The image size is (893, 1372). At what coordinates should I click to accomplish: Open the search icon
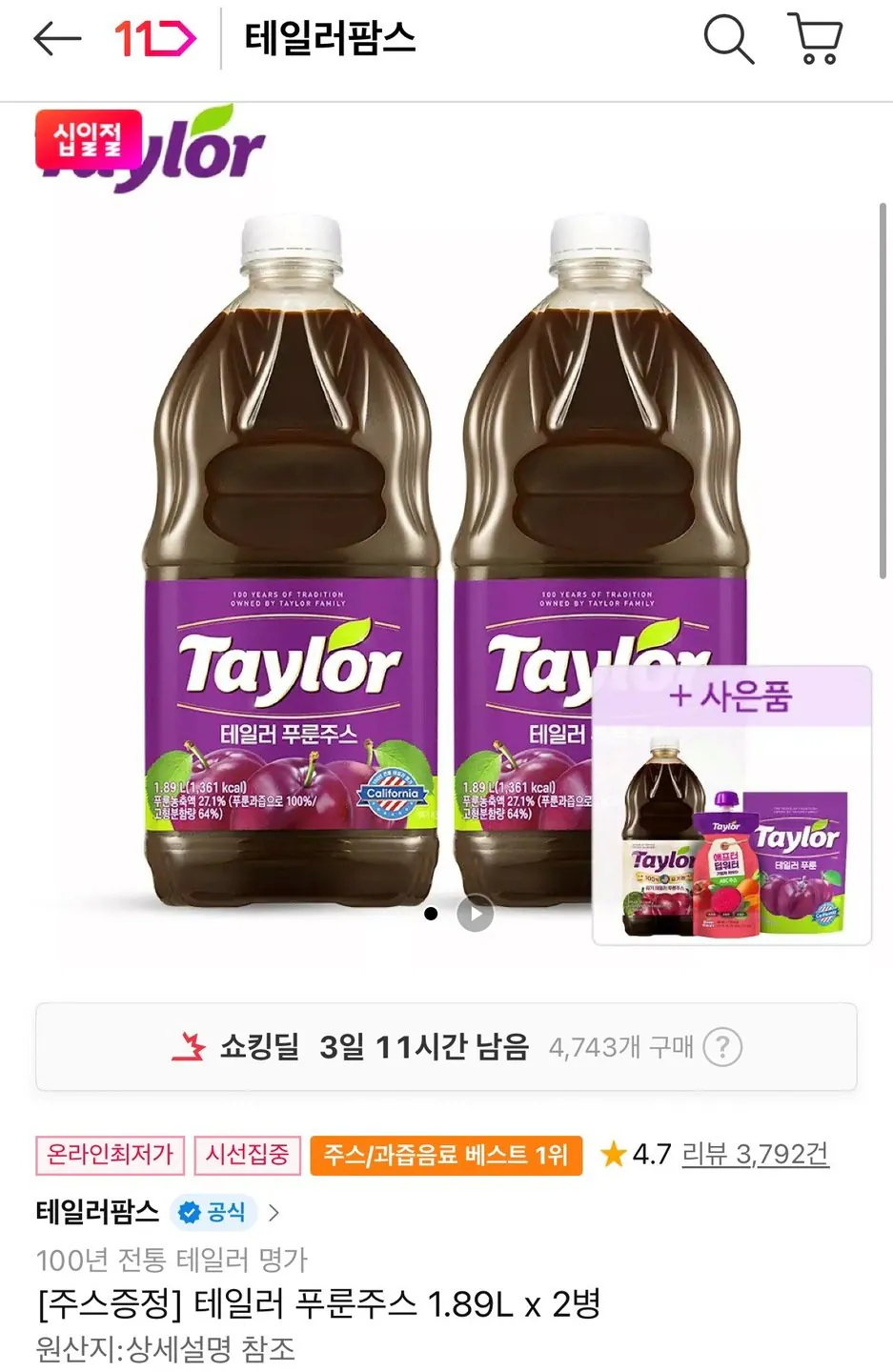[729, 39]
